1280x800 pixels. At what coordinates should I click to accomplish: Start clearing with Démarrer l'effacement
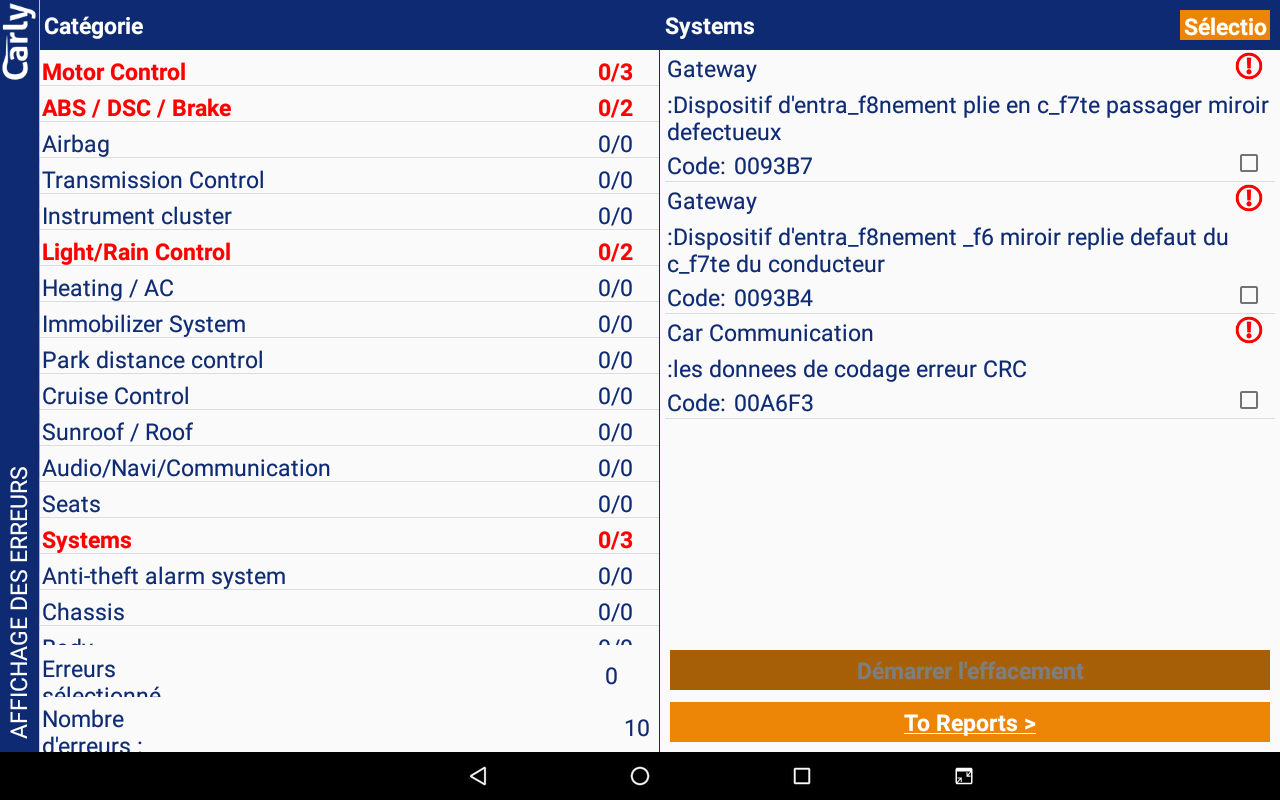969,670
